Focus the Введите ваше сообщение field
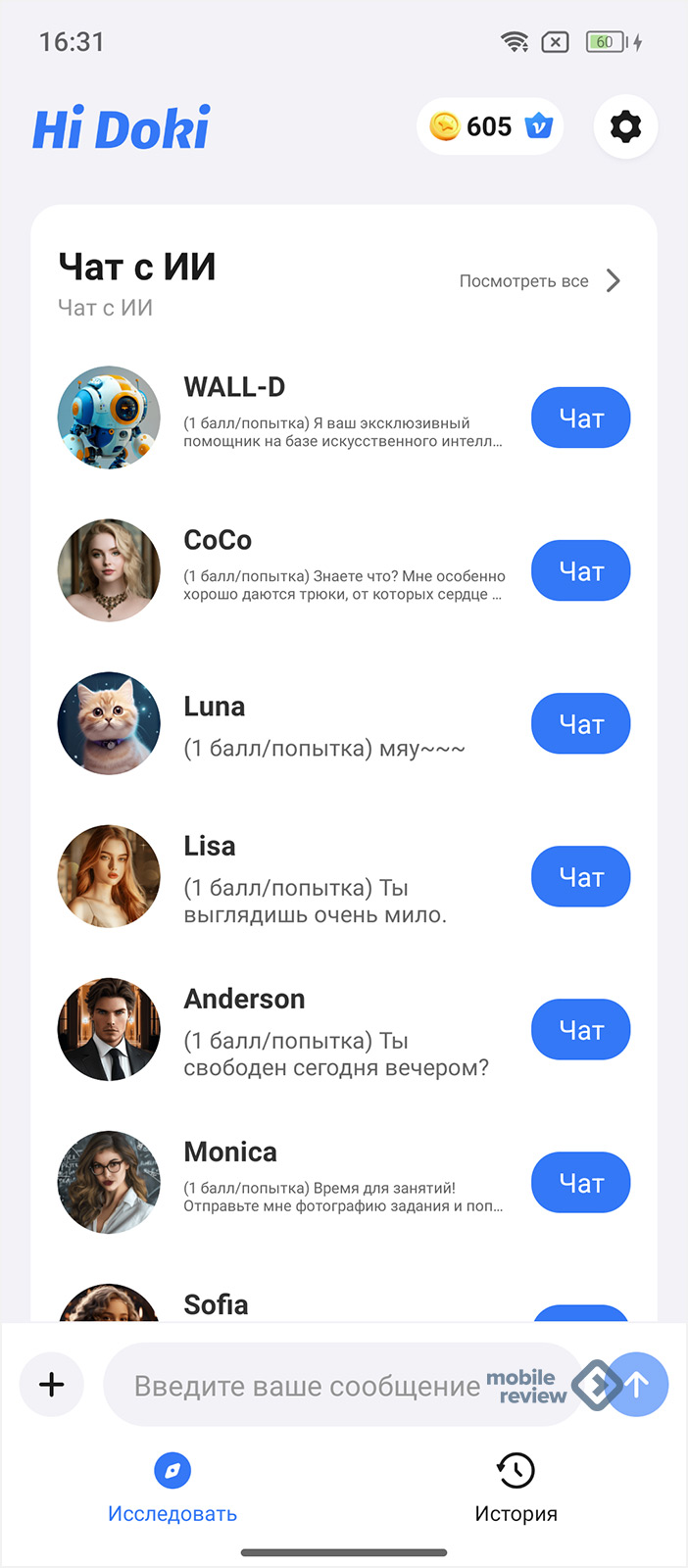688x1568 pixels. [304, 1386]
